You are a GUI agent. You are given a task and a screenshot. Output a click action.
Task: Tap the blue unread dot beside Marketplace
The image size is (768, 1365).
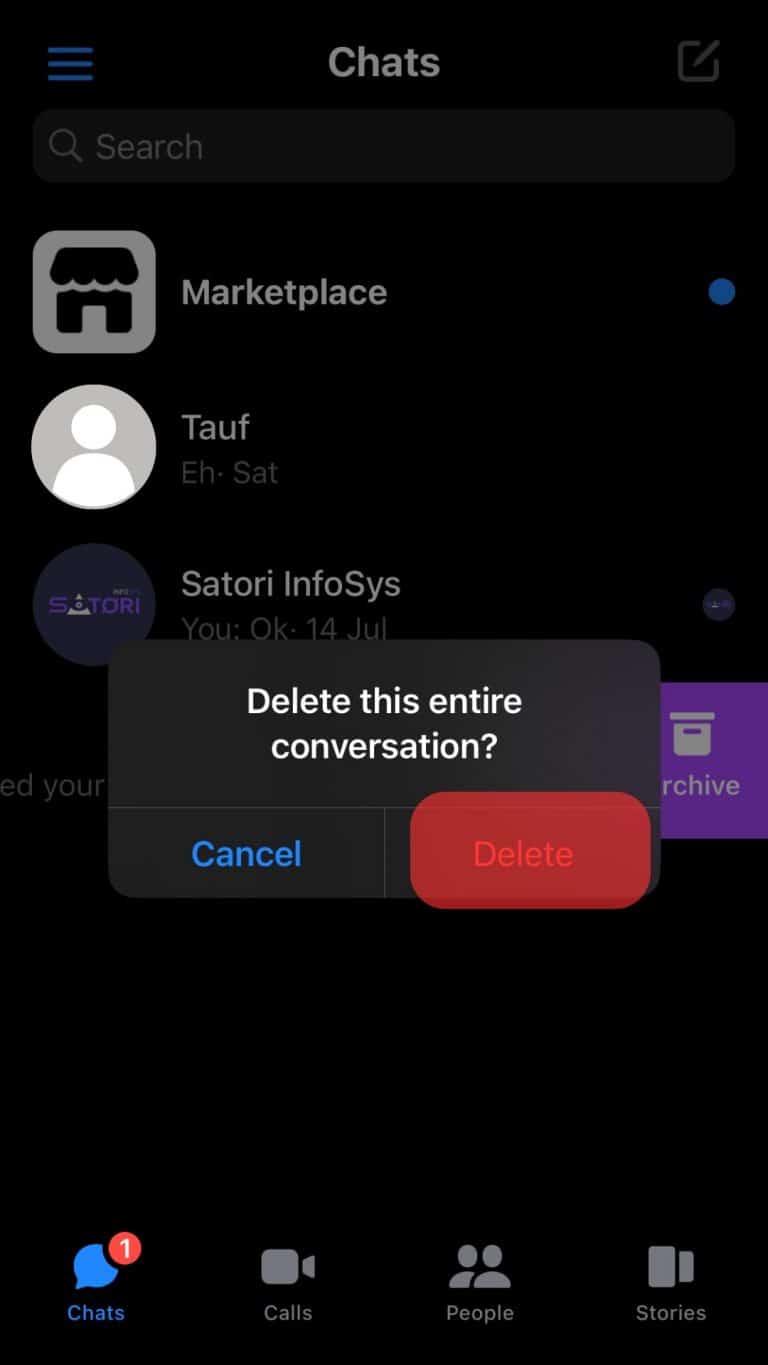tap(721, 291)
